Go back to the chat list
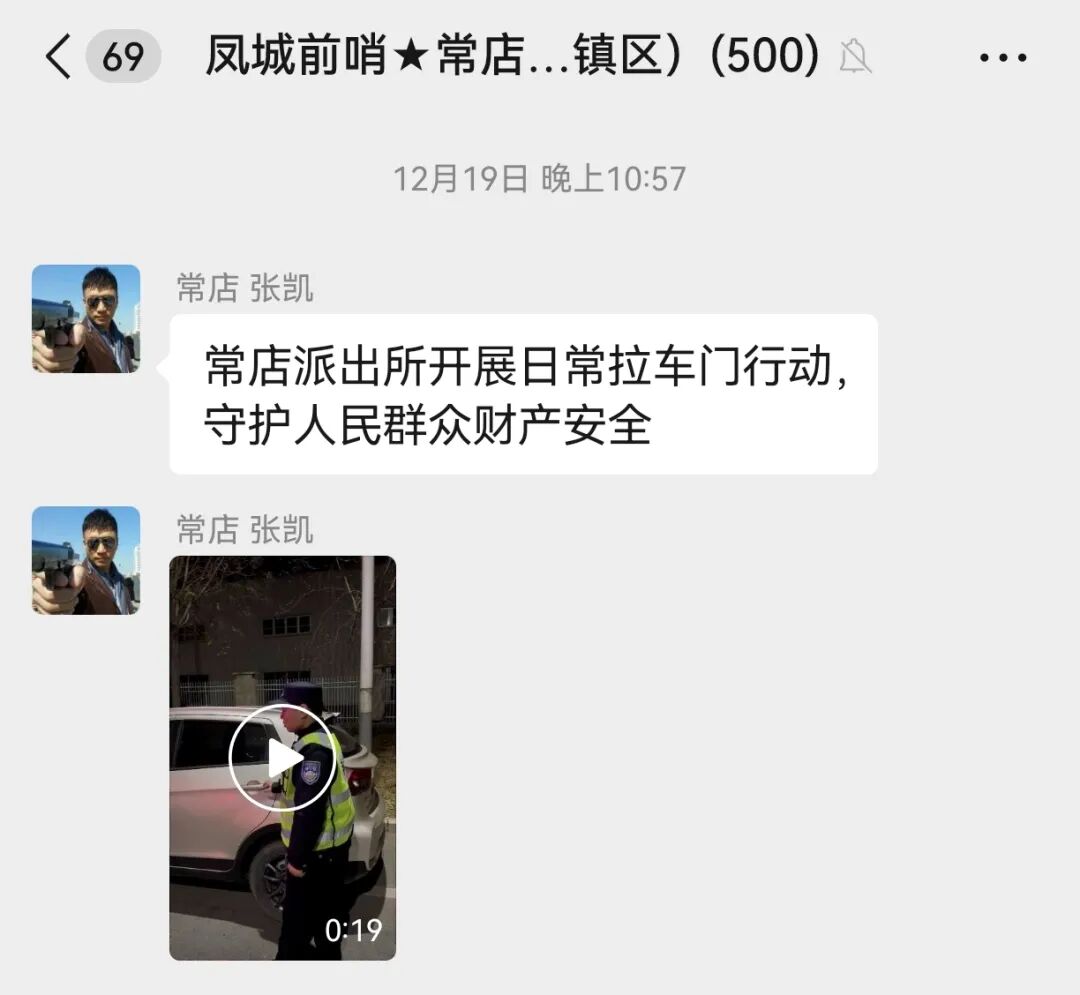This screenshot has width=1080, height=995. [59, 56]
